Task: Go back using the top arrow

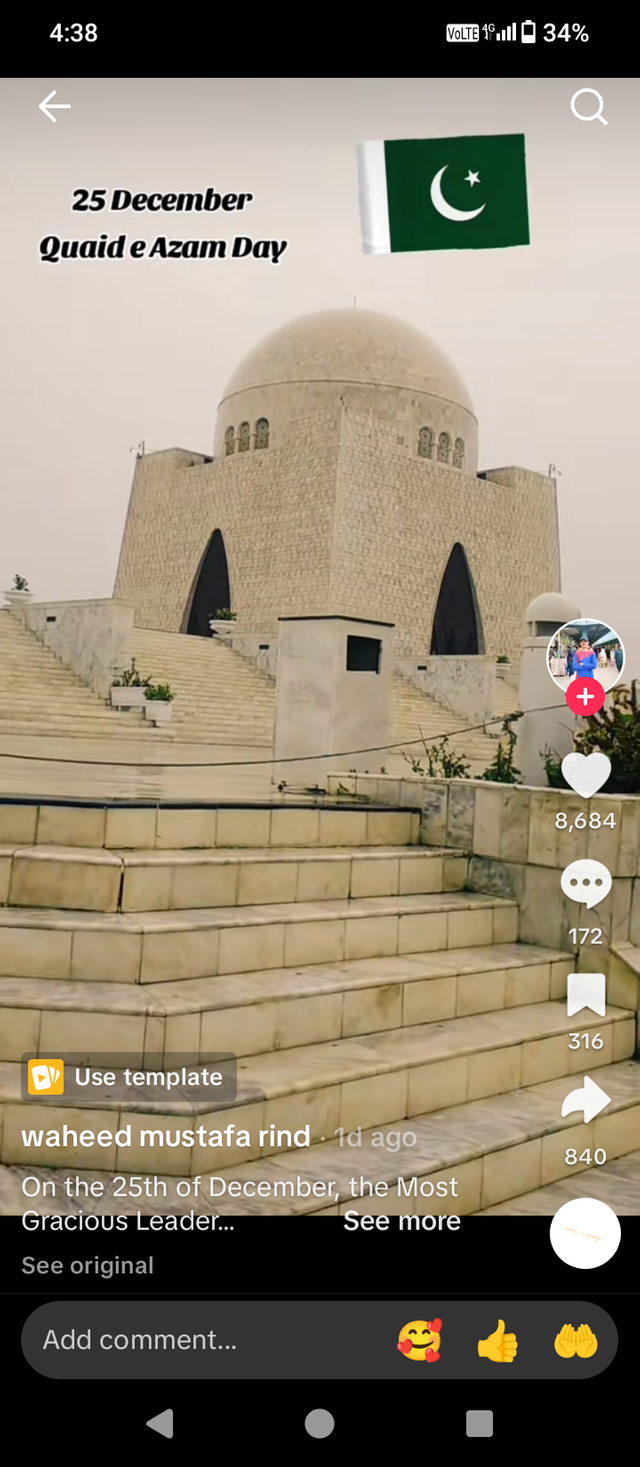Action: click(x=54, y=106)
